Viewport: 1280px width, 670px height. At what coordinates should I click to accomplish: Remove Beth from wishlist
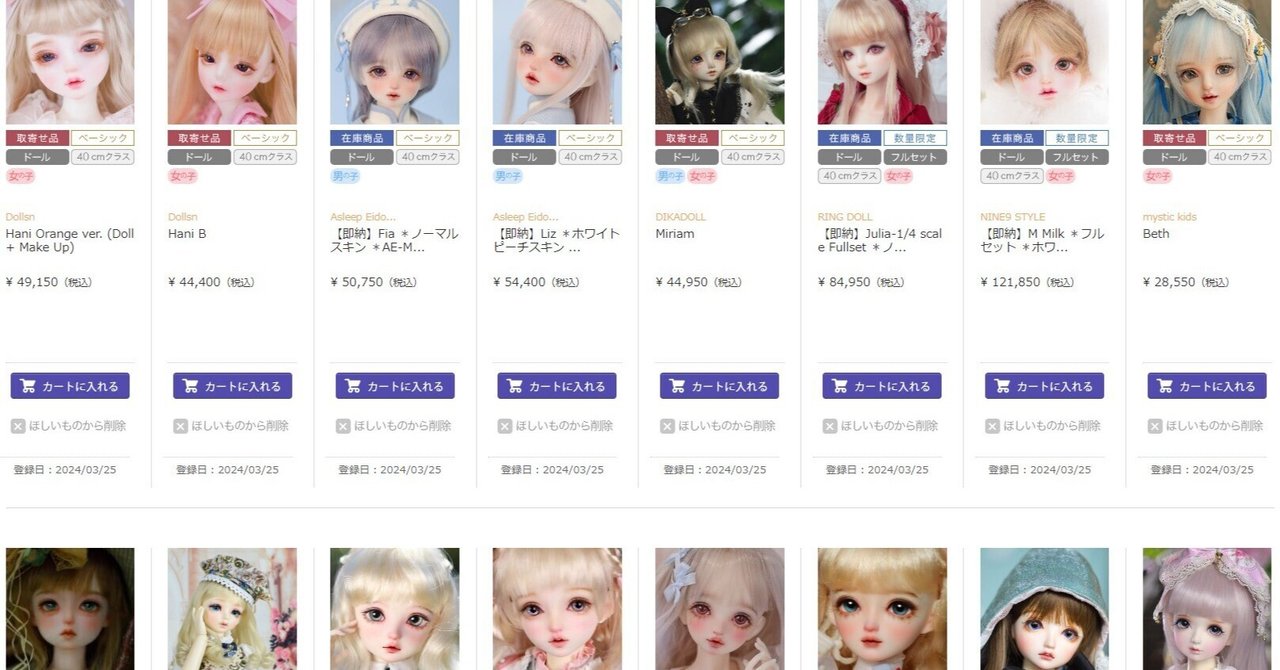pos(1206,426)
